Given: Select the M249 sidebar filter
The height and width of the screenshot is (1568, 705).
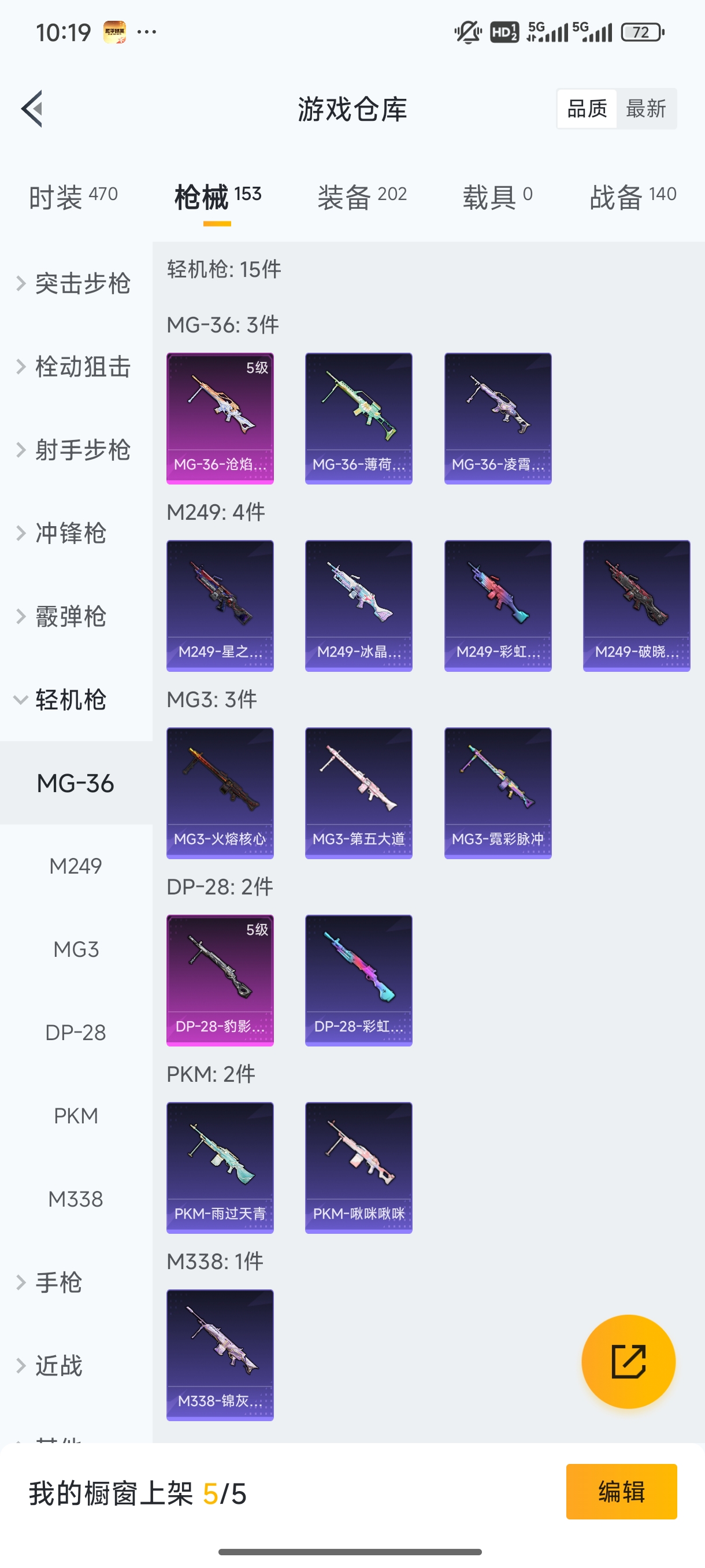Looking at the screenshot, I should [76, 866].
